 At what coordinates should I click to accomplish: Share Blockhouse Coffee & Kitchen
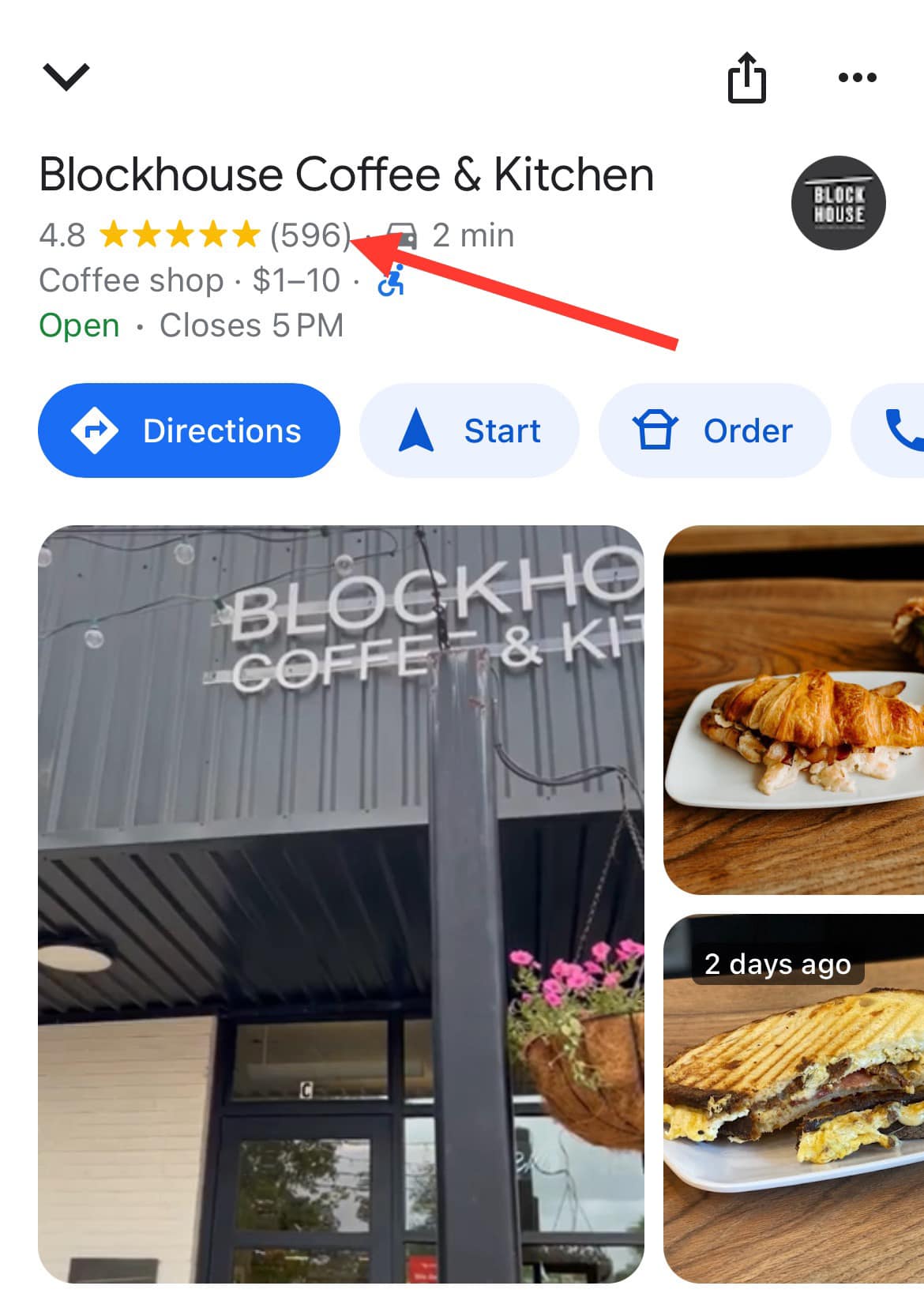click(746, 77)
